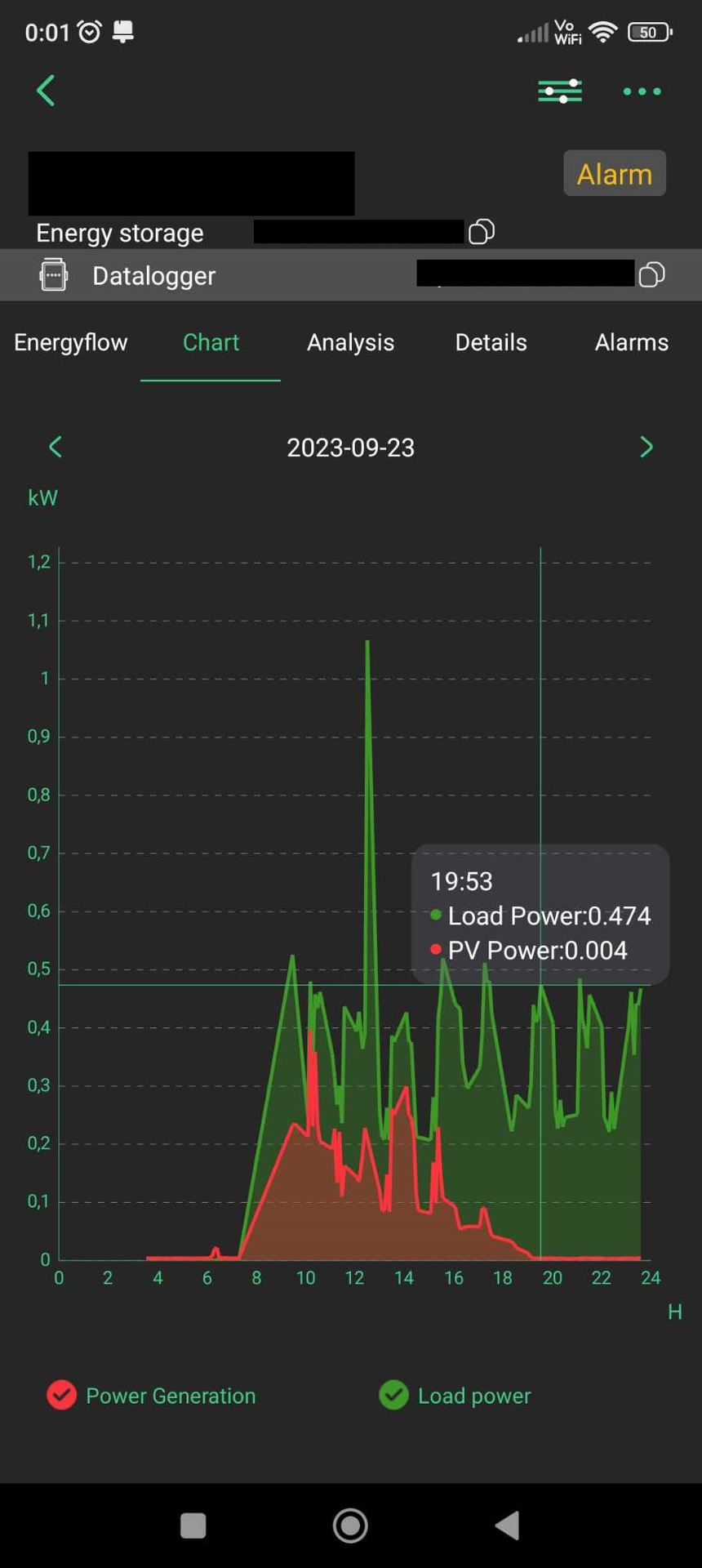Switch to the Analysis tab
The width and height of the screenshot is (702, 1568).
(350, 342)
